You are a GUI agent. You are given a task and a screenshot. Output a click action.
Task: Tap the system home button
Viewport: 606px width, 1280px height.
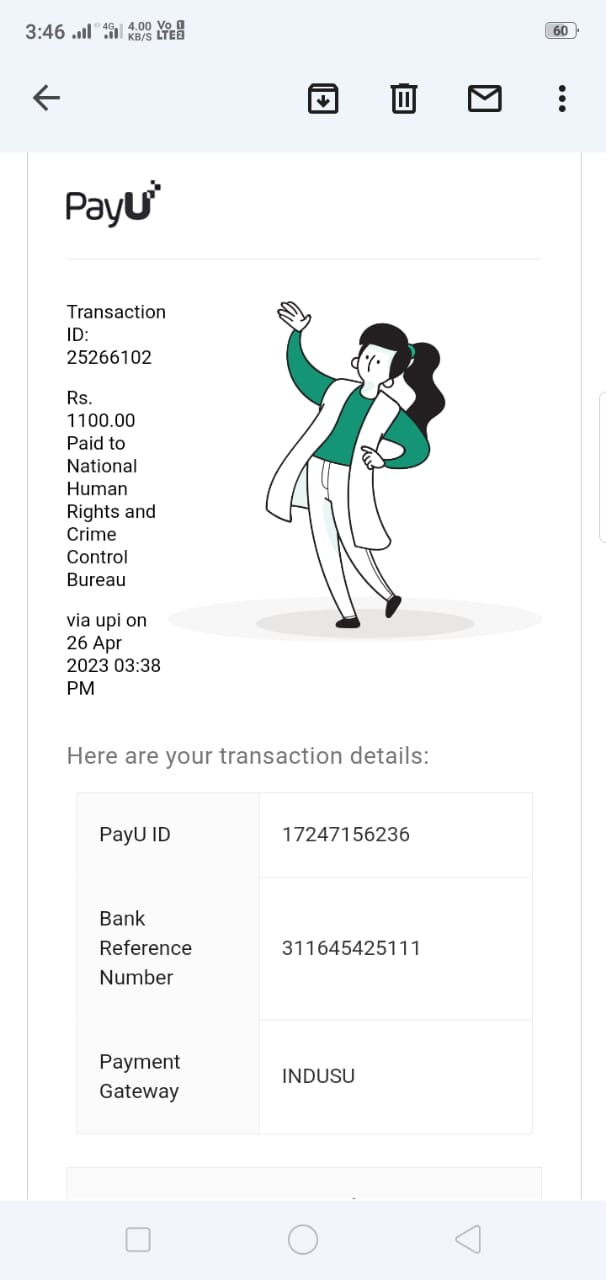303,1240
